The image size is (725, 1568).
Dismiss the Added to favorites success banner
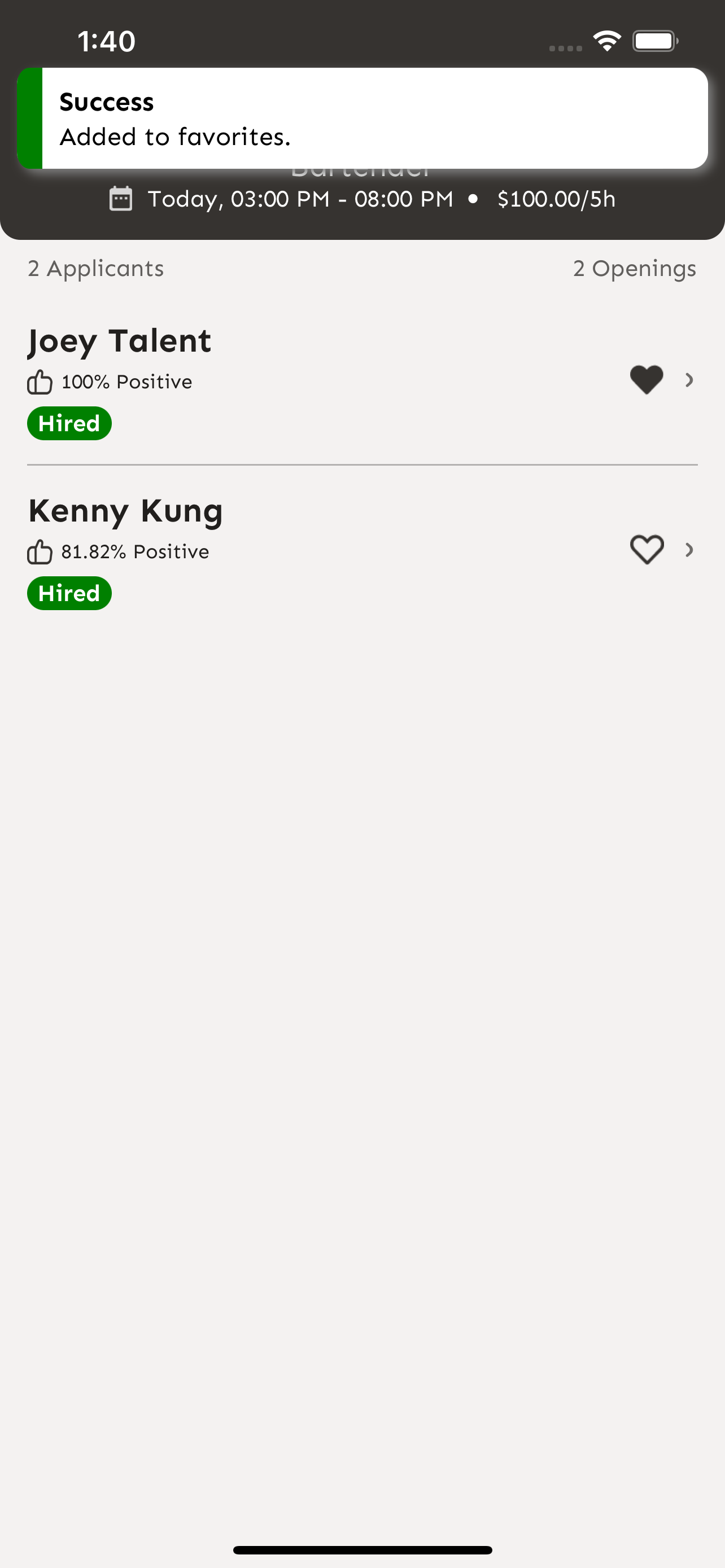(362, 118)
